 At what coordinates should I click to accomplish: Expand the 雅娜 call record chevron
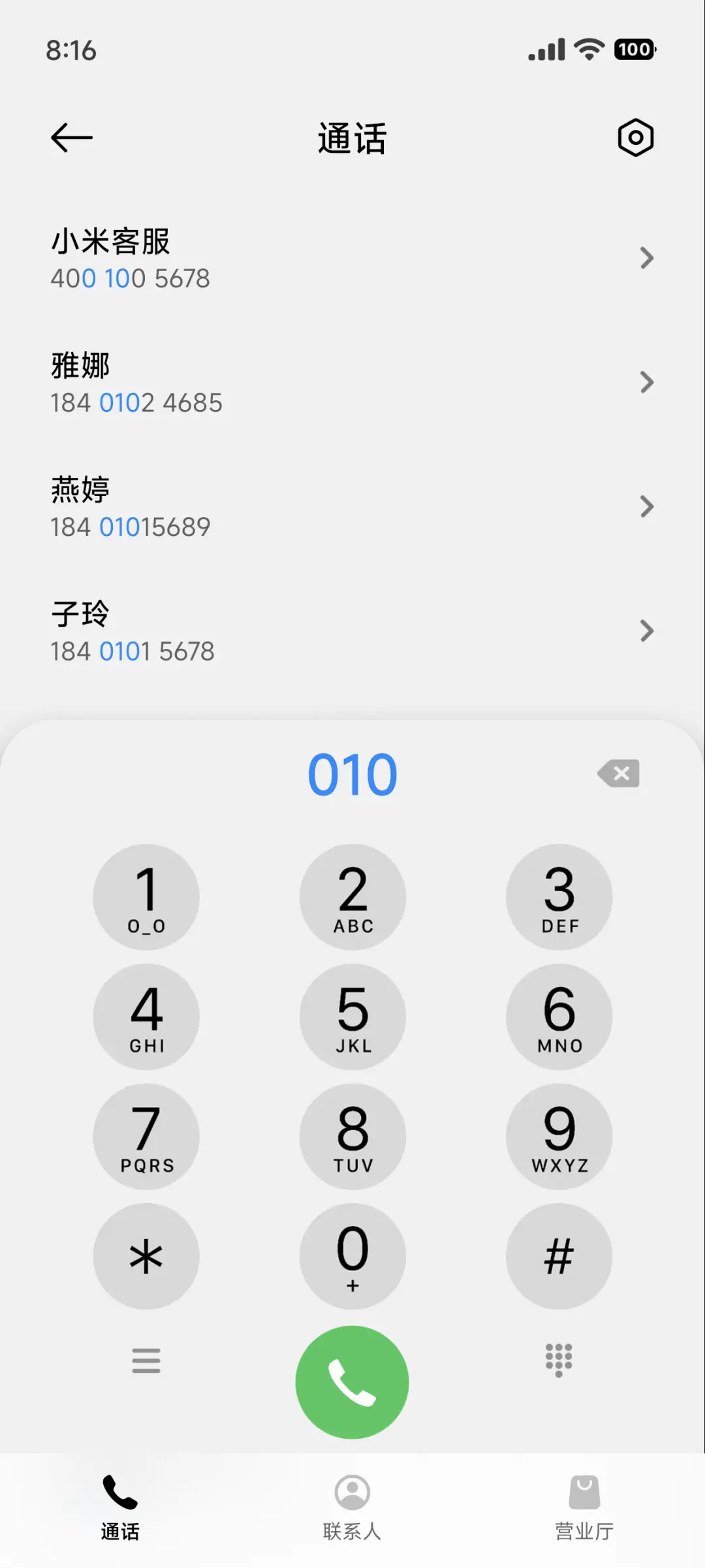point(647,383)
